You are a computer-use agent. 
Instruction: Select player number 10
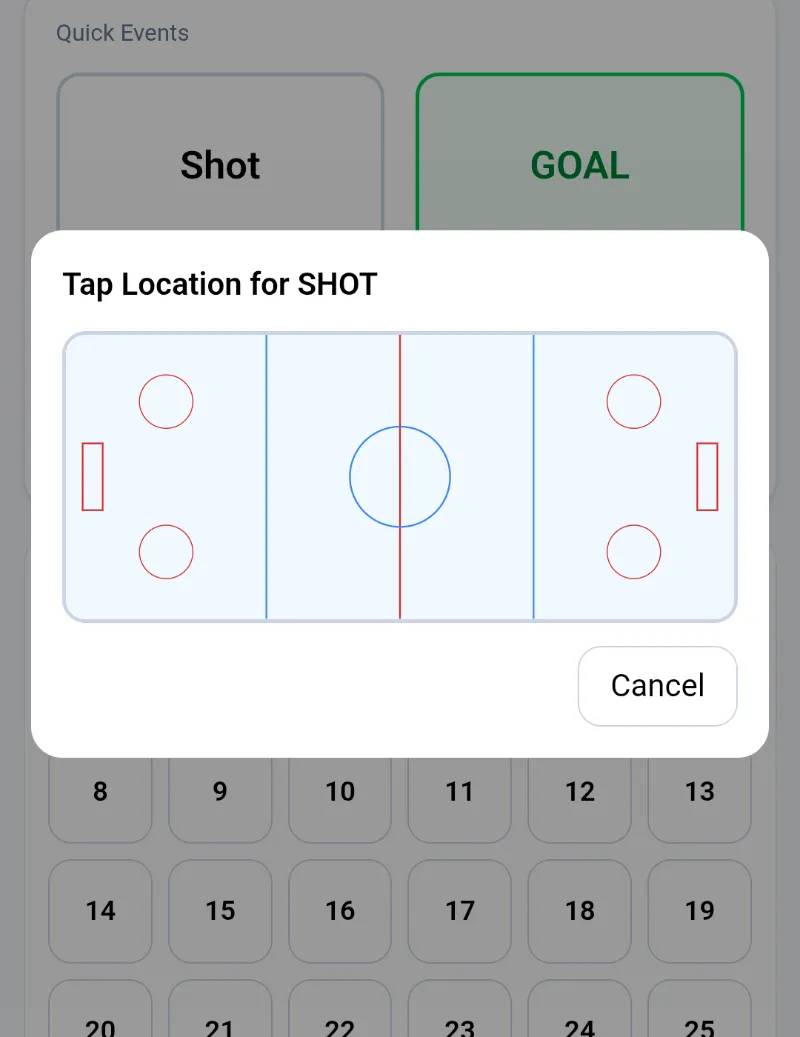pyautogui.click(x=340, y=791)
